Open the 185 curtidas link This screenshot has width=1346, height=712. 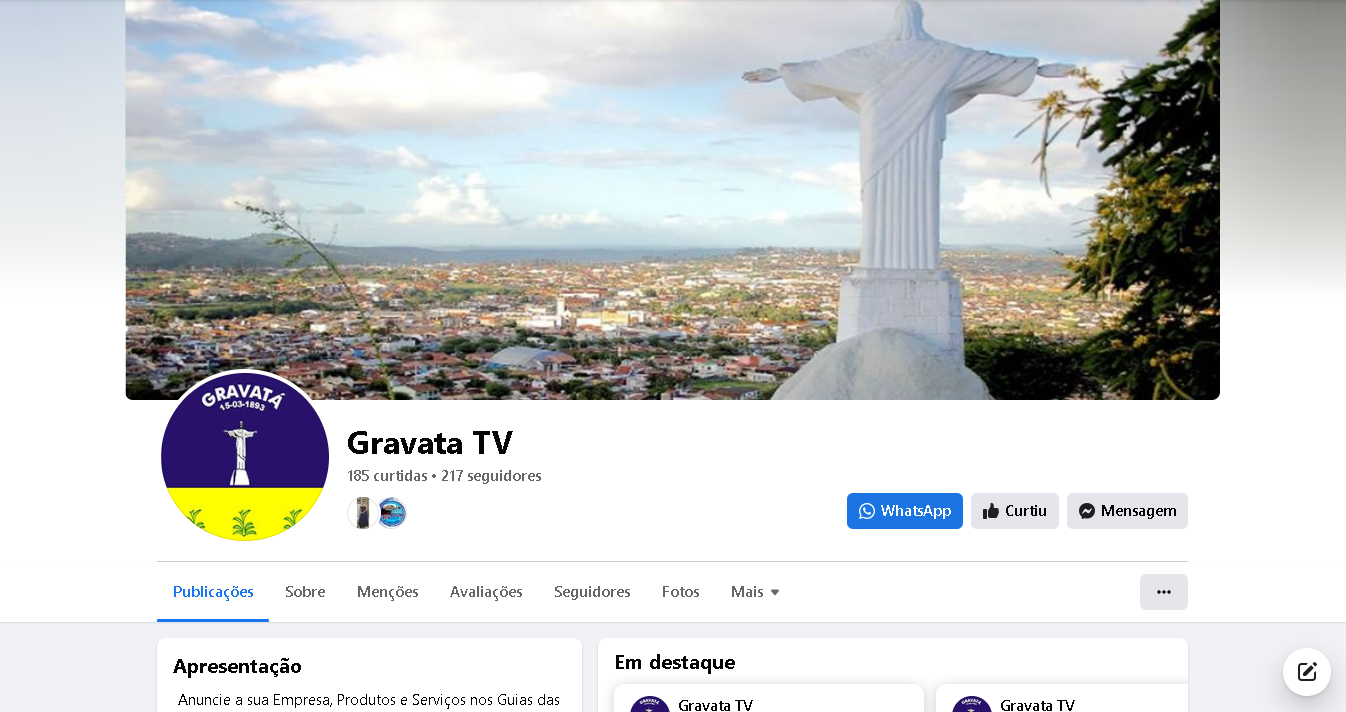(387, 476)
